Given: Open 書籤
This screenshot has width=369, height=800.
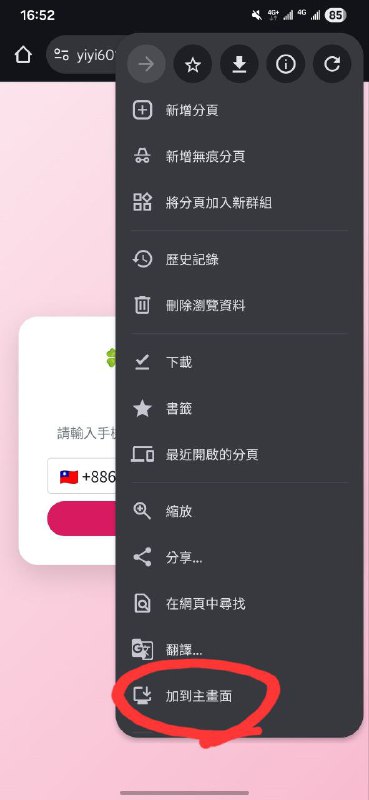Looking at the screenshot, I should (239, 409).
